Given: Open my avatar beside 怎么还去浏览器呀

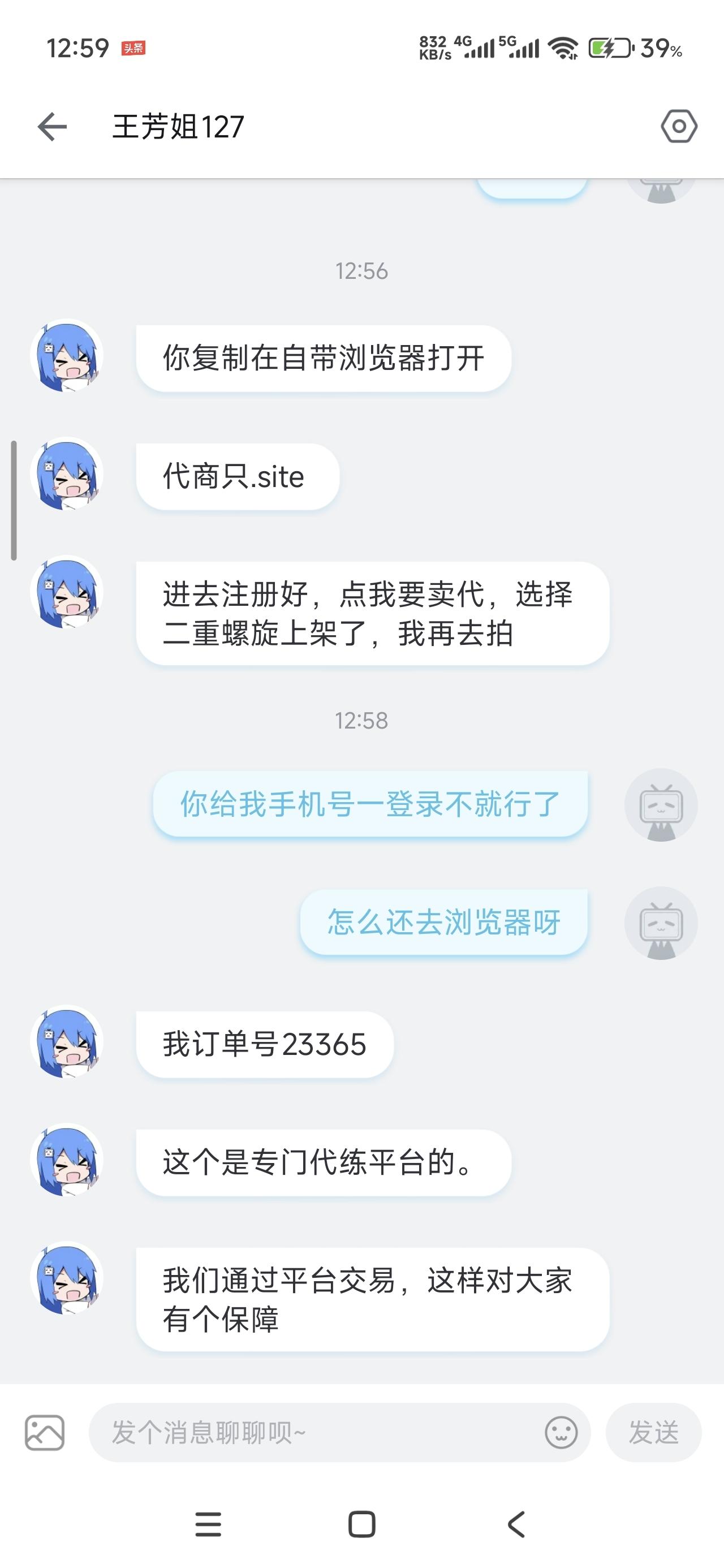Looking at the screenshot, I should click(x=661, y=923).
